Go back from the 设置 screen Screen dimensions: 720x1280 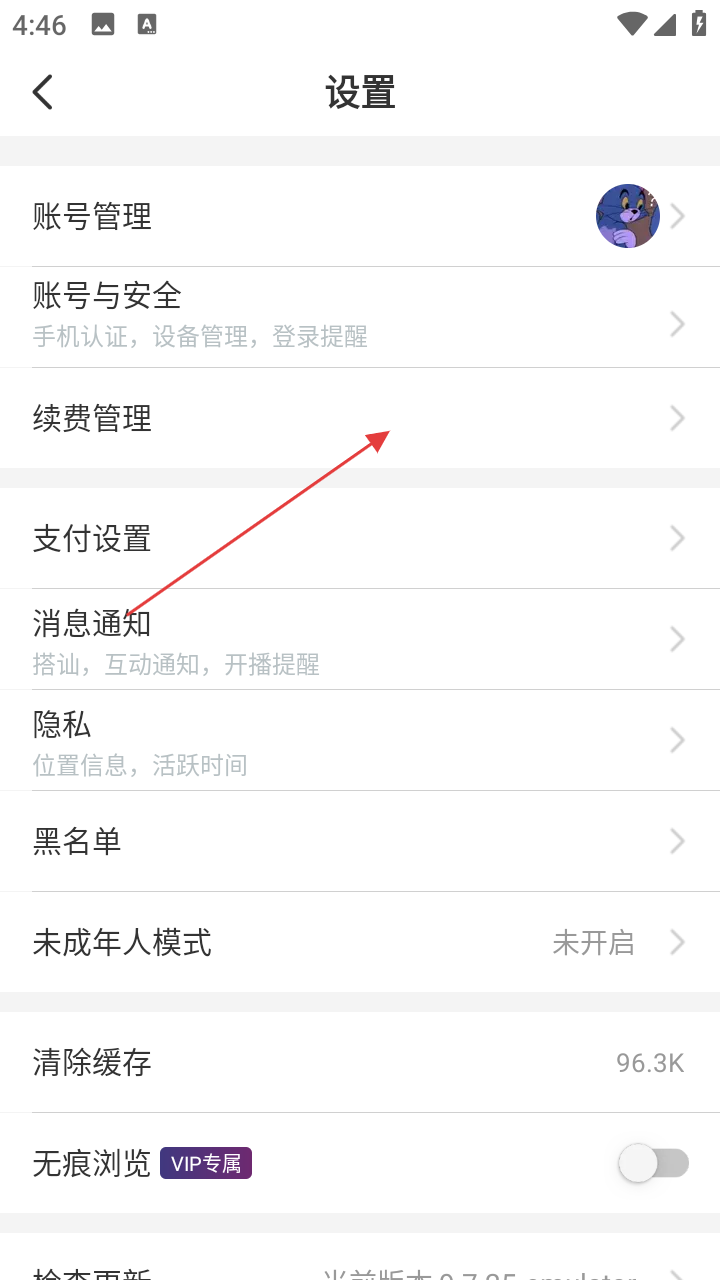pos(42,92)
